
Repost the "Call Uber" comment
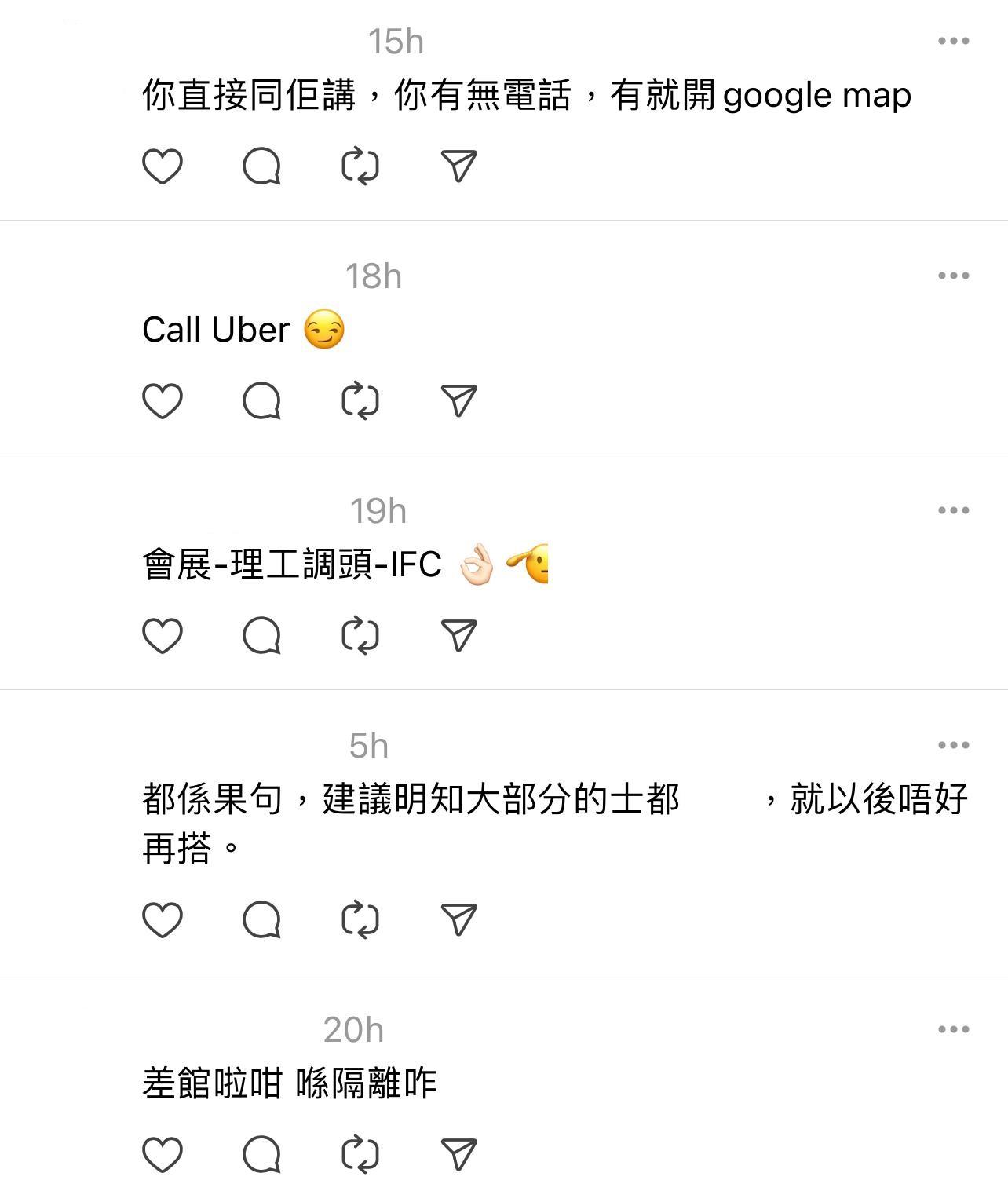(x=360, y=401)
